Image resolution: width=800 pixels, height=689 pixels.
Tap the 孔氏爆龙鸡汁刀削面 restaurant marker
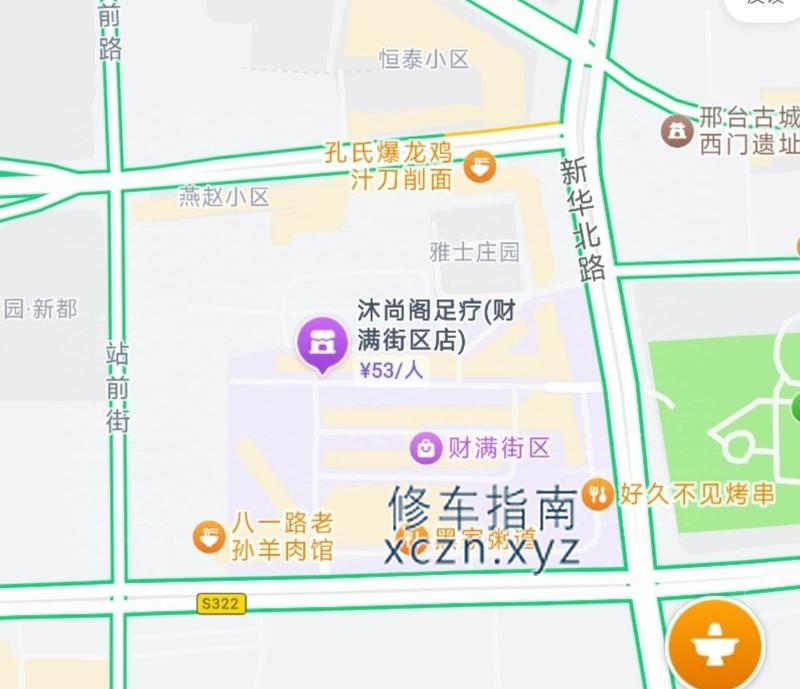[481, 166]
